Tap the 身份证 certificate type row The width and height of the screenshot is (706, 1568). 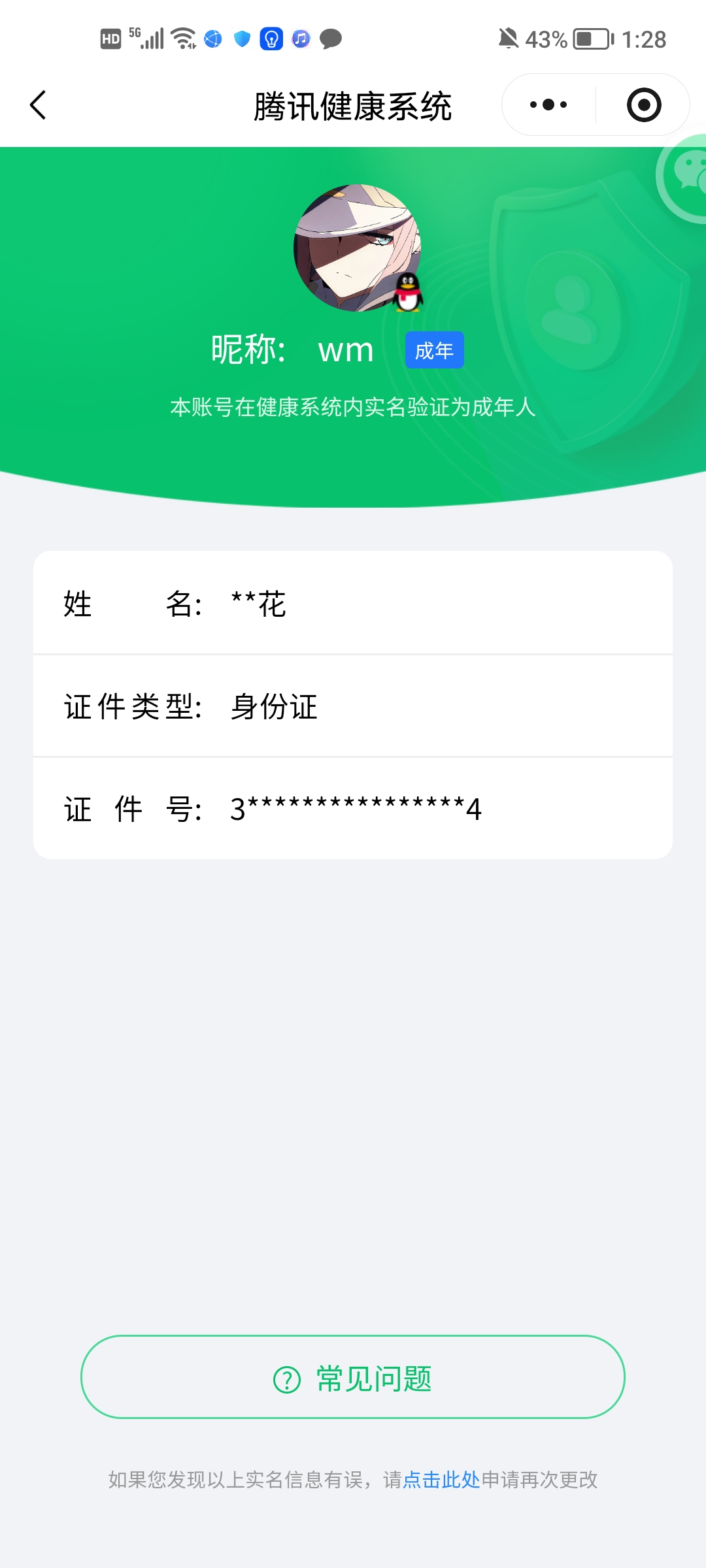click(x=353, y=707)
